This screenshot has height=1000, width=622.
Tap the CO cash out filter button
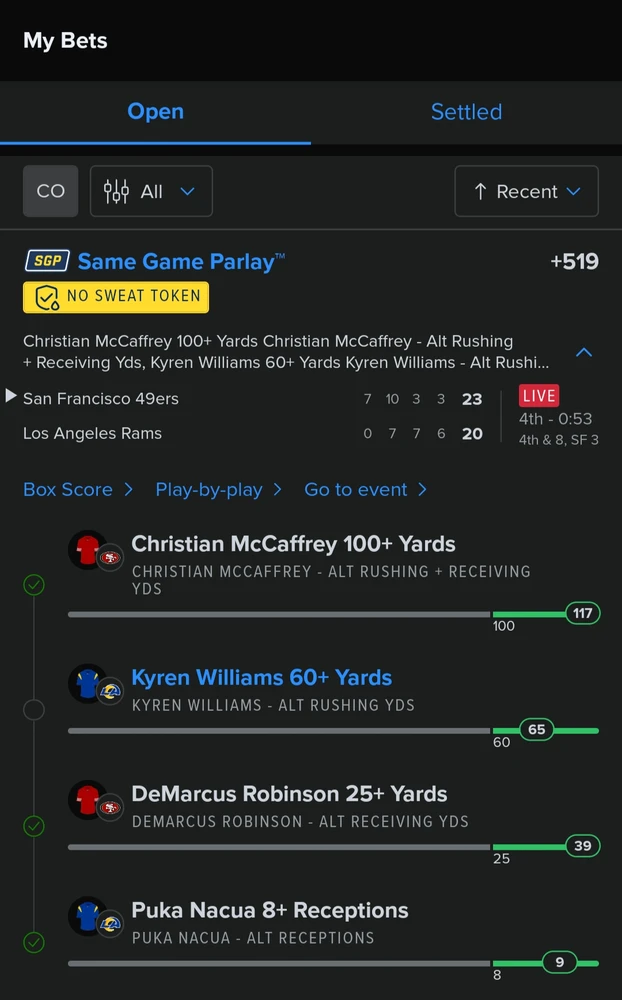(50, 191)
